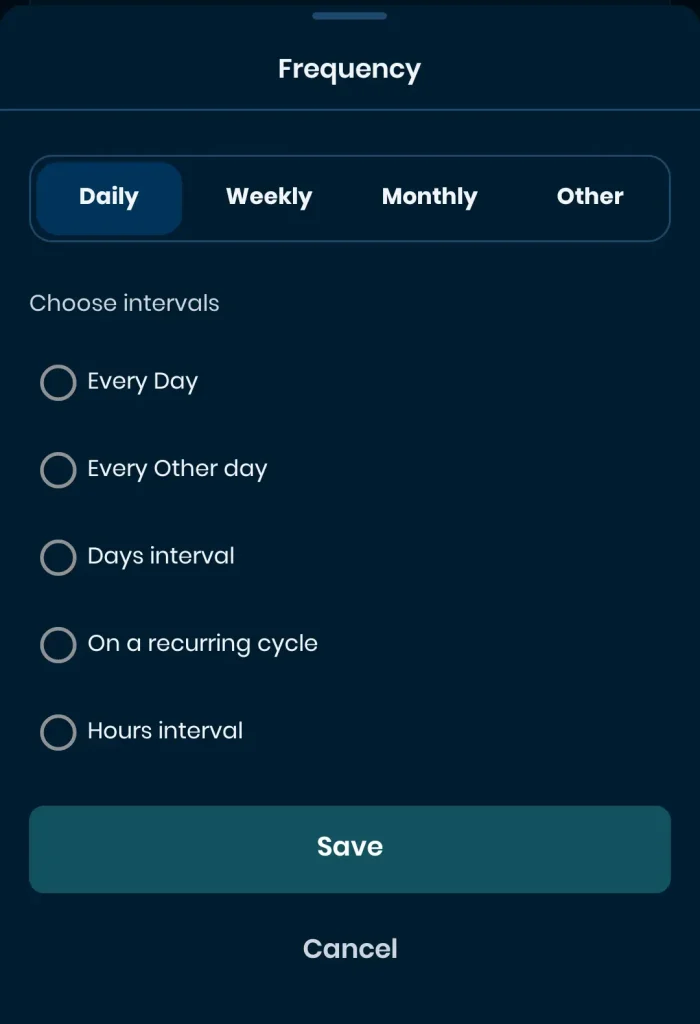
Task: Switch to the Weekly tab
Action: pos(269,197)
